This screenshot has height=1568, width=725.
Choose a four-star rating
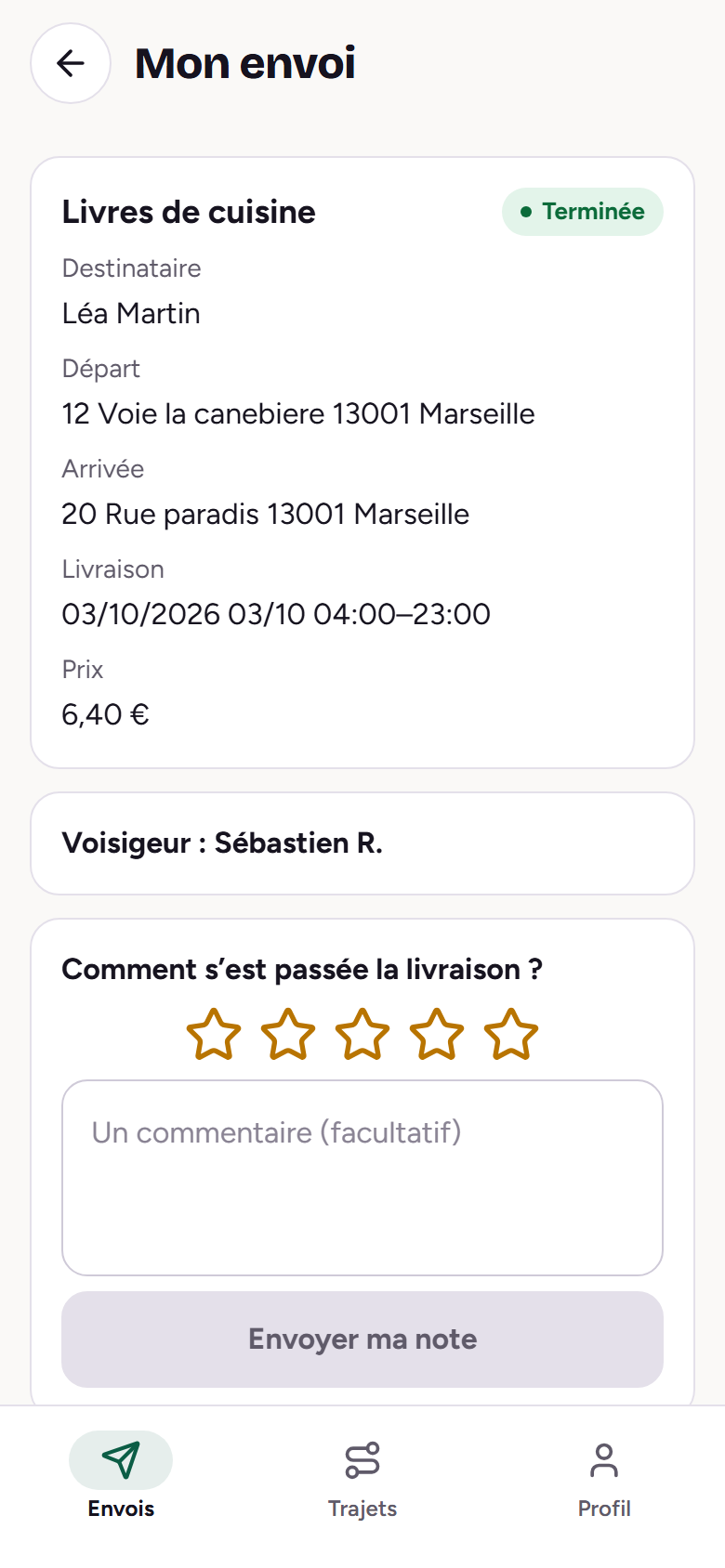pos(437,1034)
